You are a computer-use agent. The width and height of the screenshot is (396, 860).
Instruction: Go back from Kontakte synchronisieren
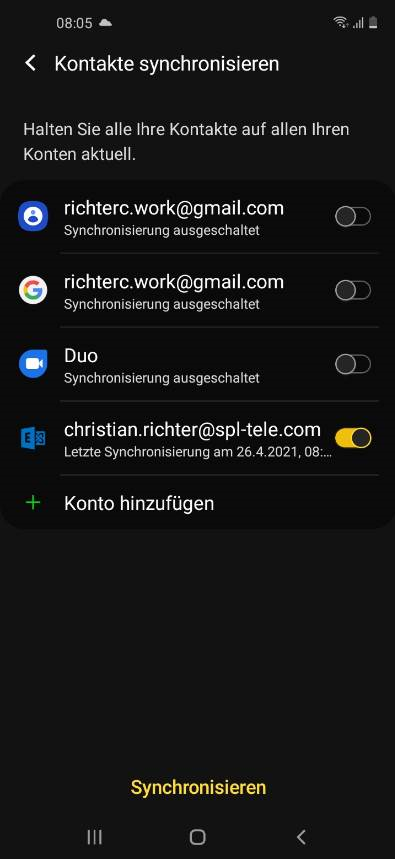tap(31, 64)
